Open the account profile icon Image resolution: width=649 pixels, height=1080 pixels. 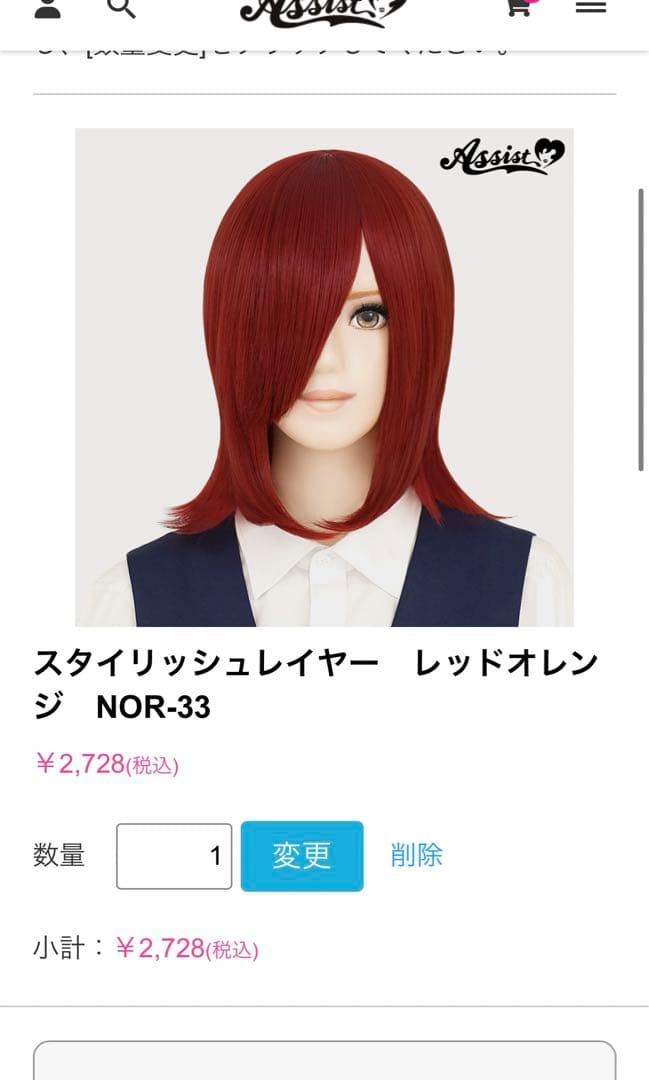pos(47,8)
